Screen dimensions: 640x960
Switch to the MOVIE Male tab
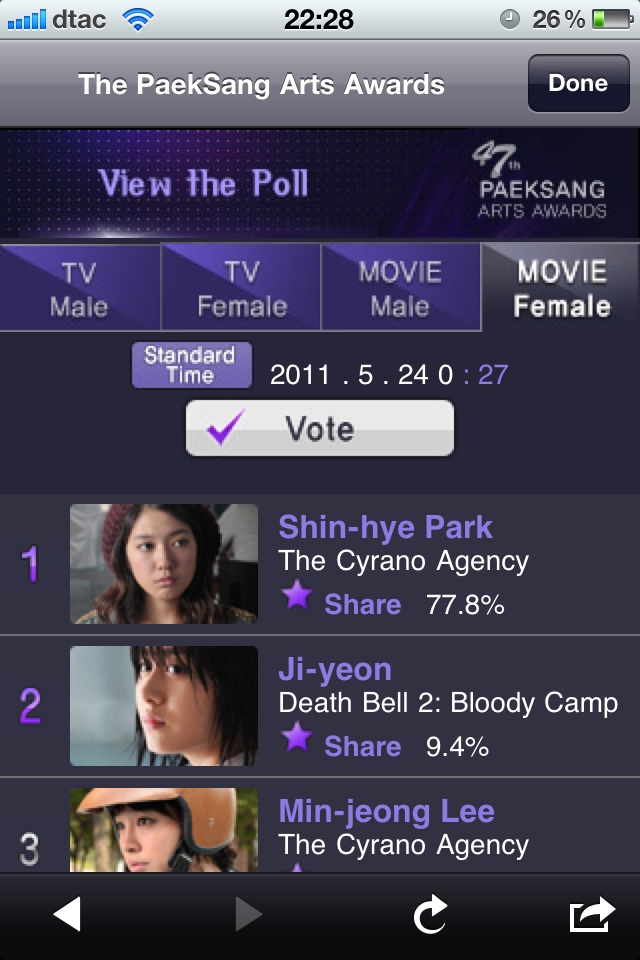coord(400,288)
